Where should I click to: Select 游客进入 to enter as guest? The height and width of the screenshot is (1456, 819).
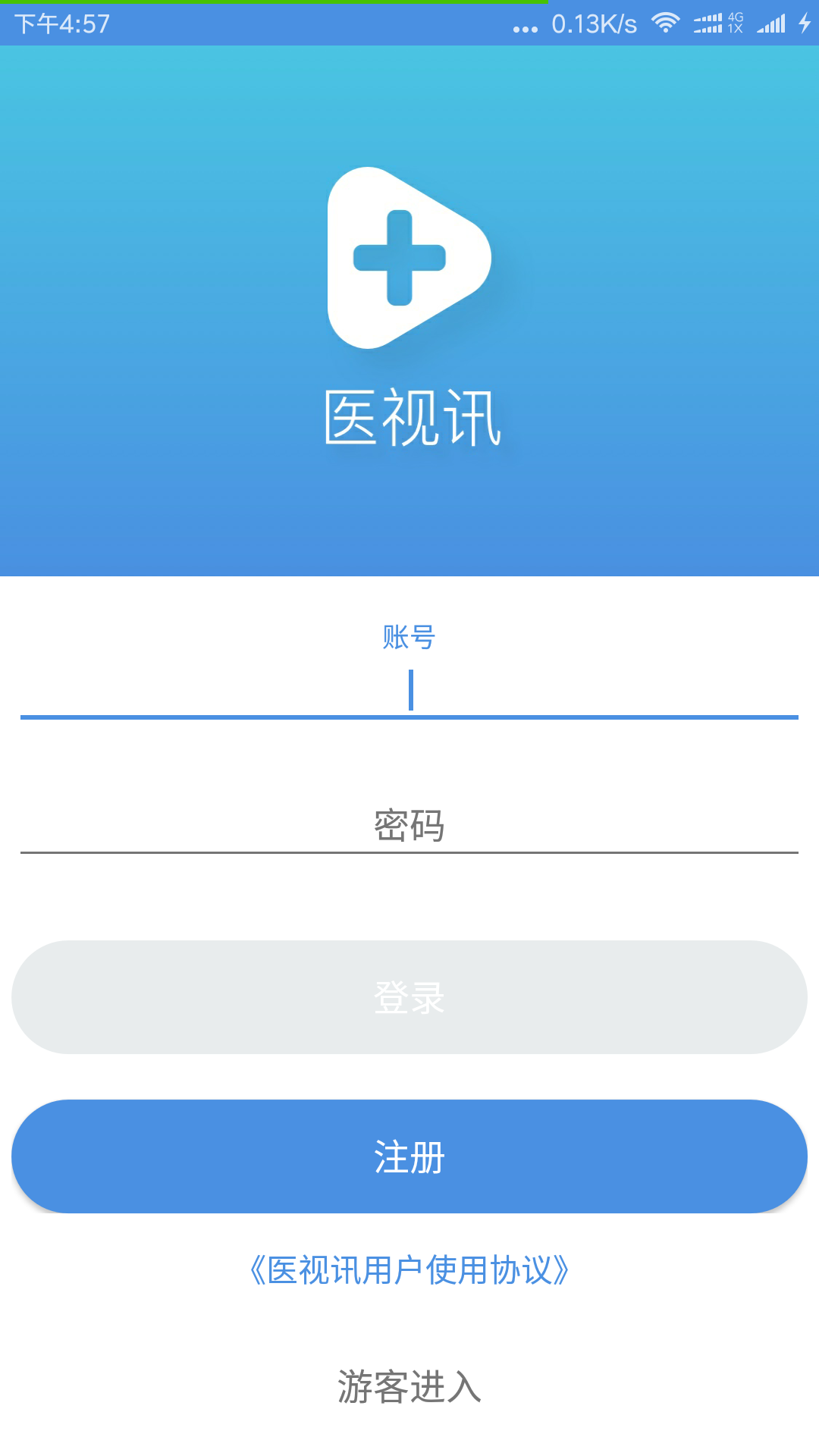coord(409,1387)
